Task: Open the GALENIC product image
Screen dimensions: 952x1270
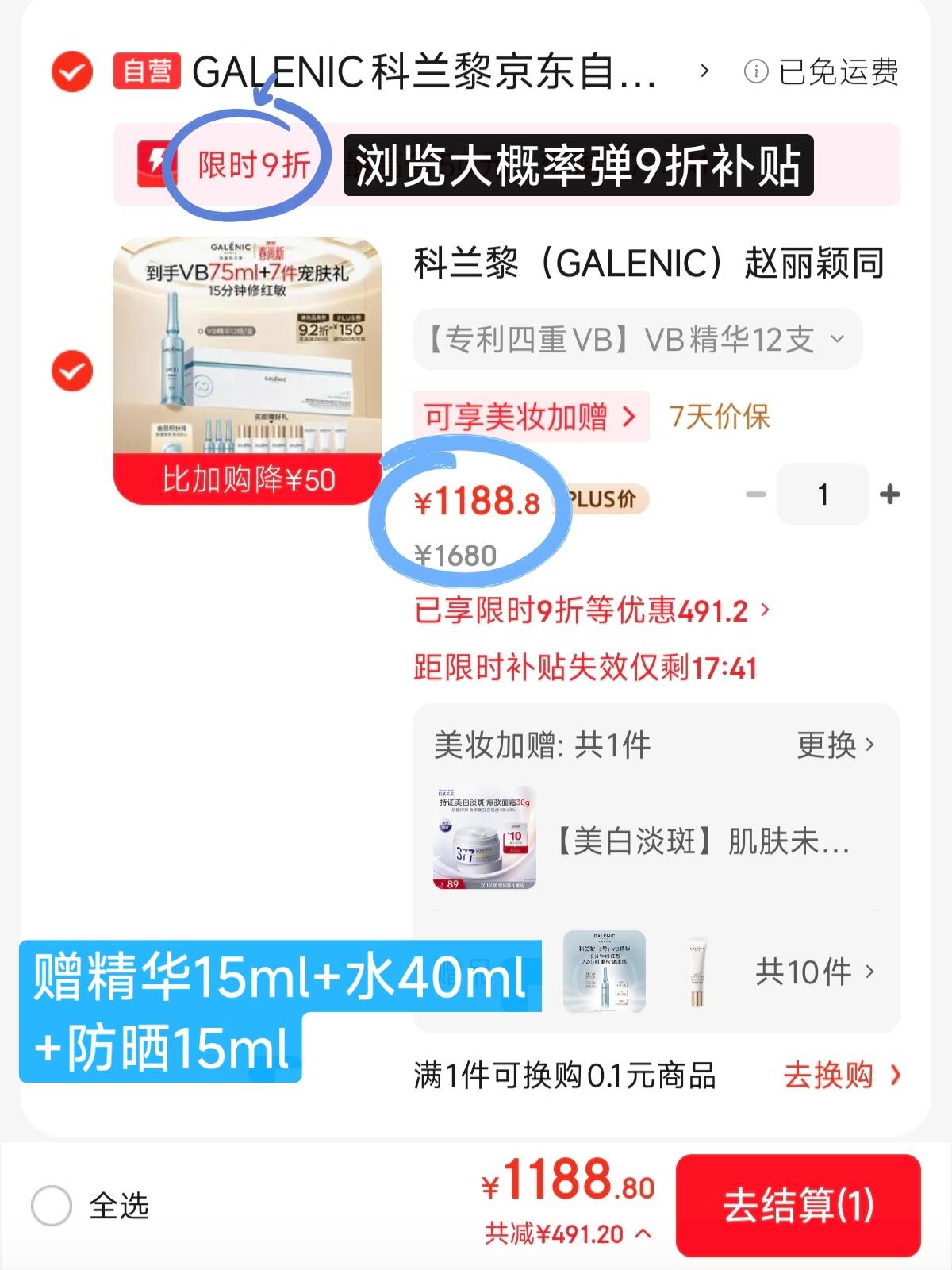Action: [248, 369]
